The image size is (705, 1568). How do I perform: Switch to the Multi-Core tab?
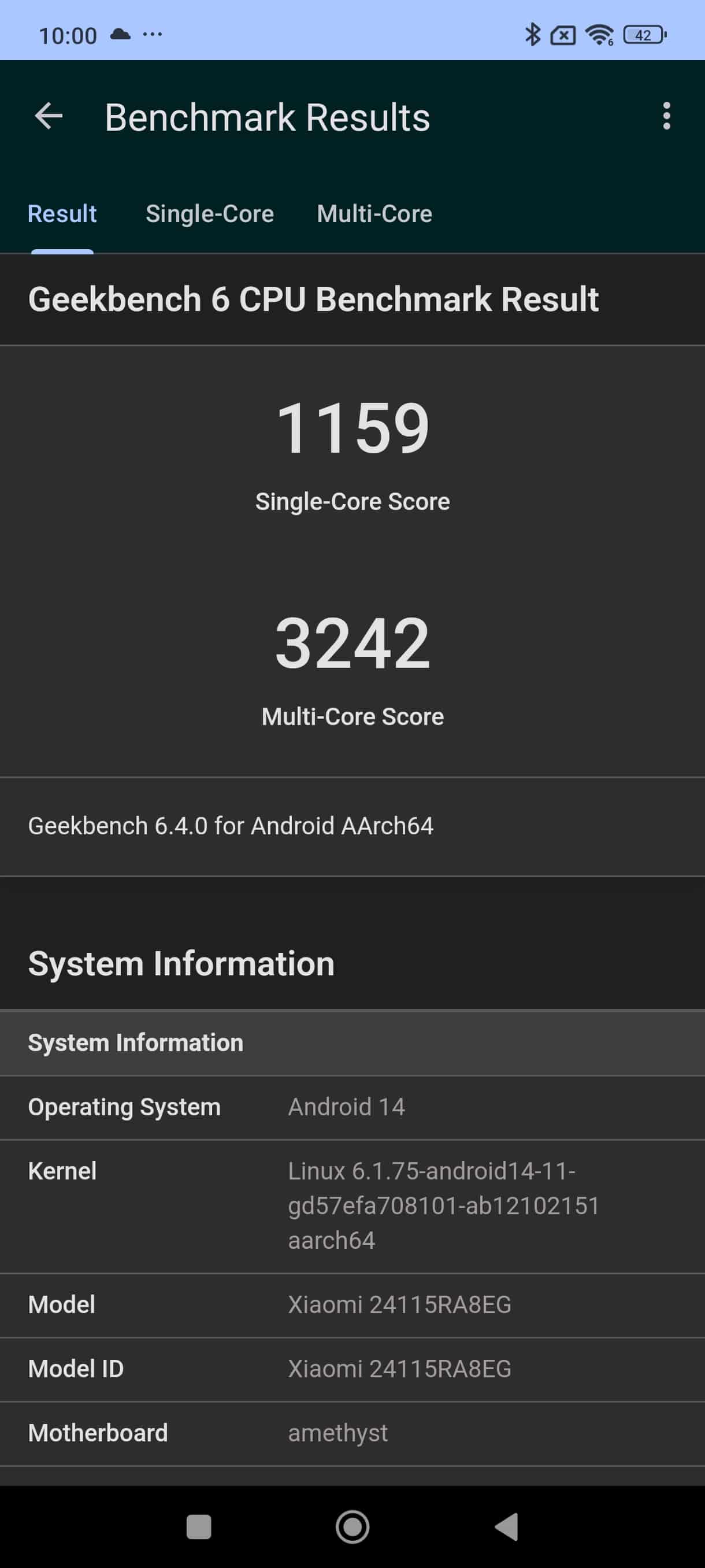click(x=374, y=215)
